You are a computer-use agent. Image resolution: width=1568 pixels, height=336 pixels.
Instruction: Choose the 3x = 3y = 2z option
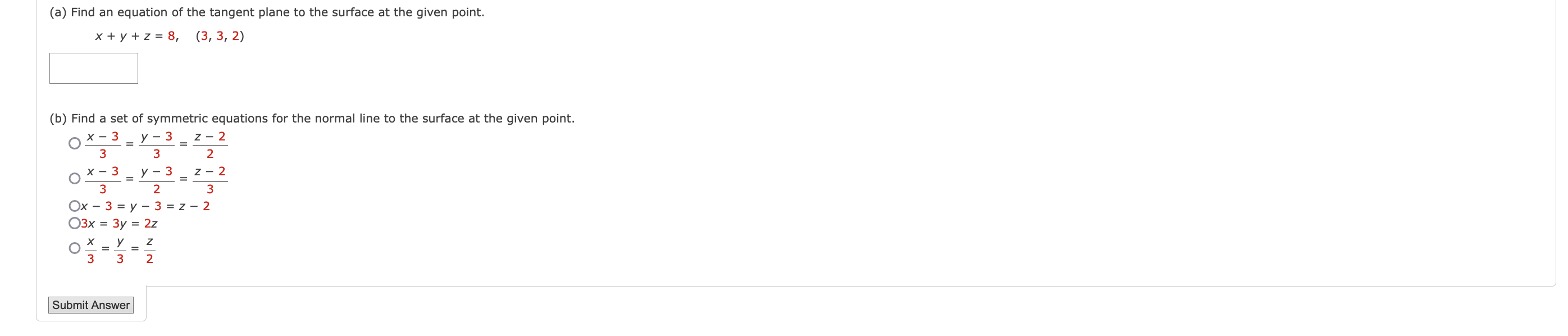[74, 224]
